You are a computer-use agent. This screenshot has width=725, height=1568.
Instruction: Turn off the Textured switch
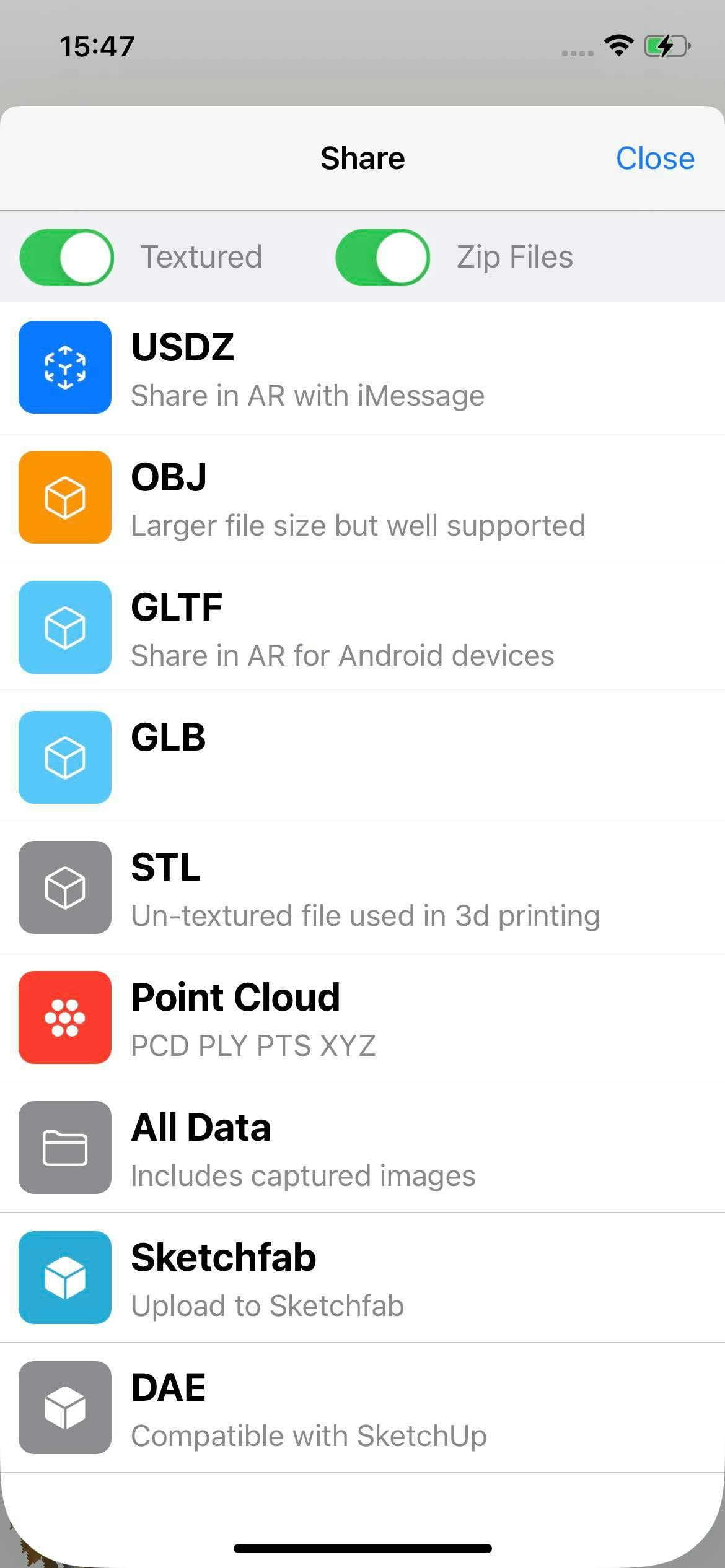pos(67,257)
